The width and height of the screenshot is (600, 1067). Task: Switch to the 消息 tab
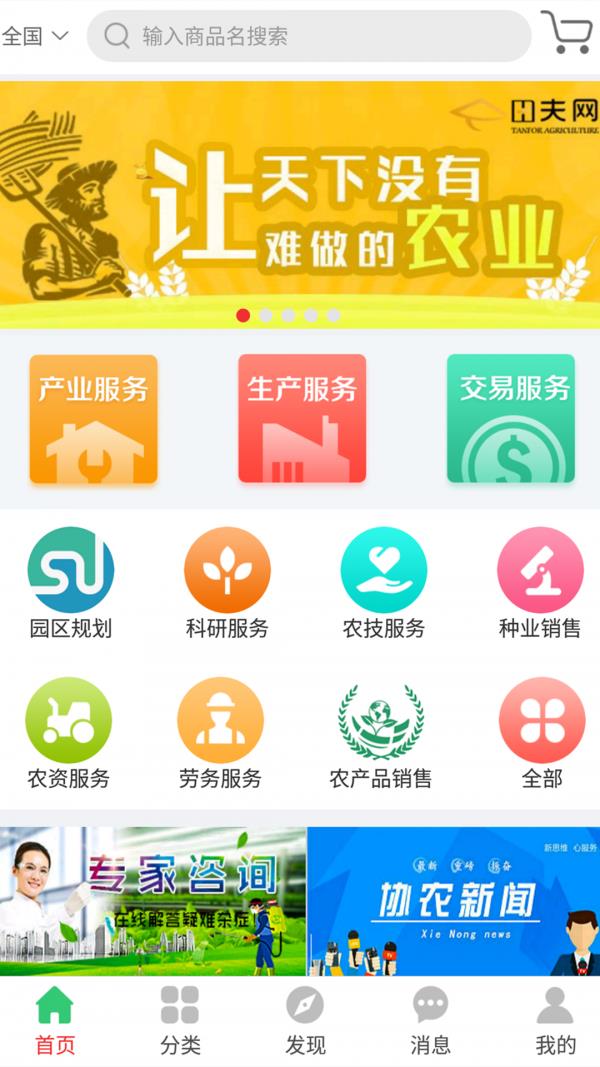(430, 1020)
